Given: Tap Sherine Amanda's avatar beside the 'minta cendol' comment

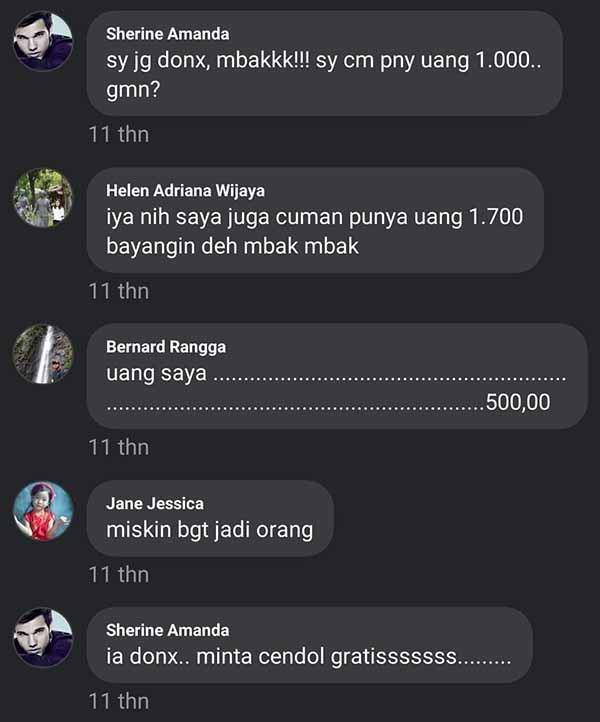Looking at the screenshot, I should click(43, 637).
